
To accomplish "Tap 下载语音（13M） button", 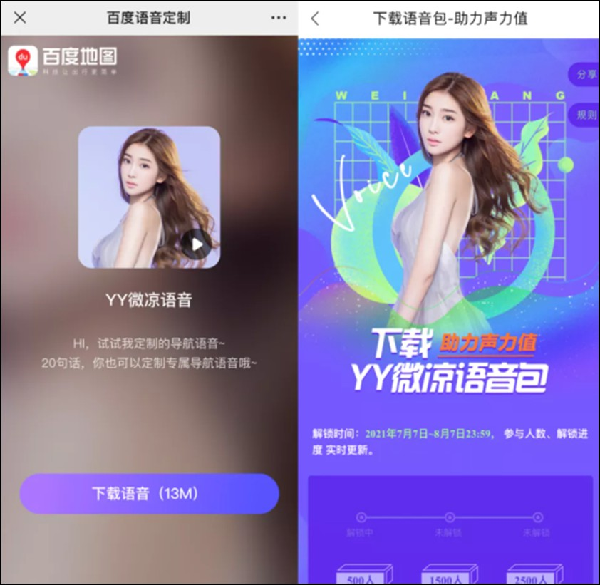I will pos(149,493).
